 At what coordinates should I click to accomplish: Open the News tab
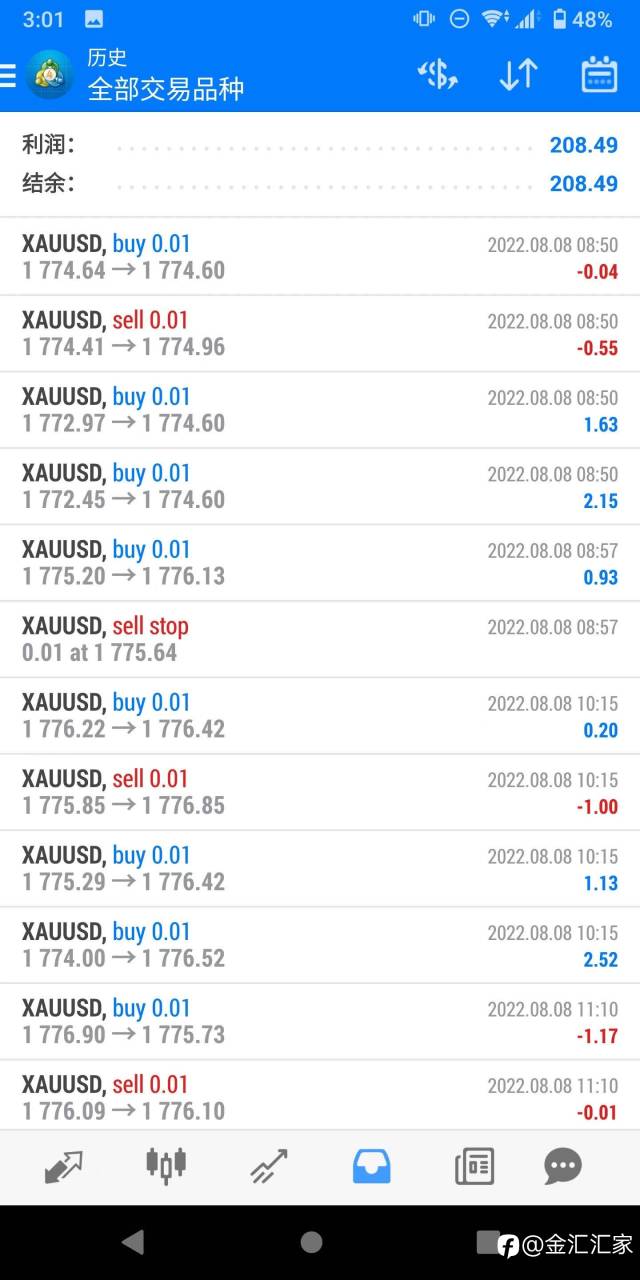click(x=474, y=1166)
